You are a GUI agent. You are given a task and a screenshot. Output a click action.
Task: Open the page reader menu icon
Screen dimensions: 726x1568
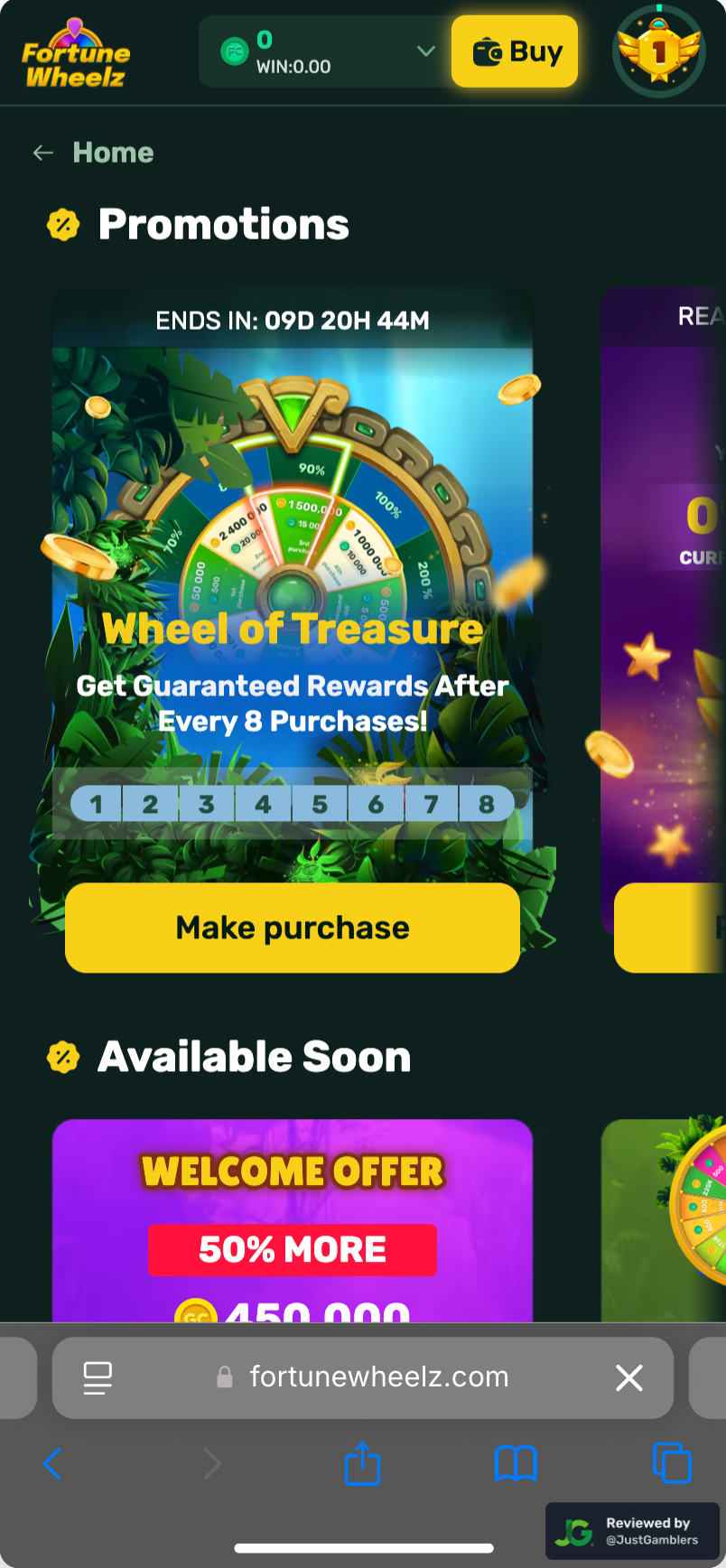[x=98, y=1377]
